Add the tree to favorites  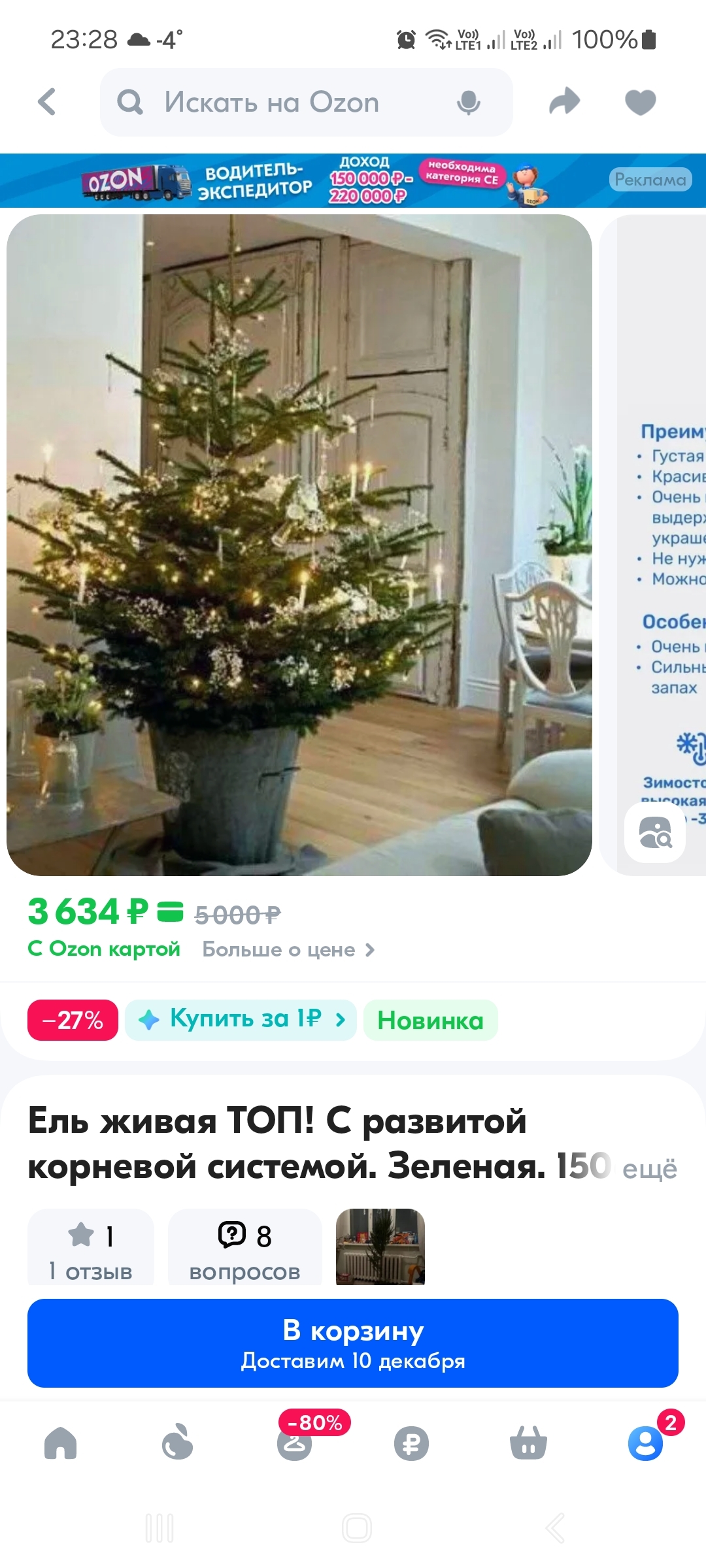point(640,103)
